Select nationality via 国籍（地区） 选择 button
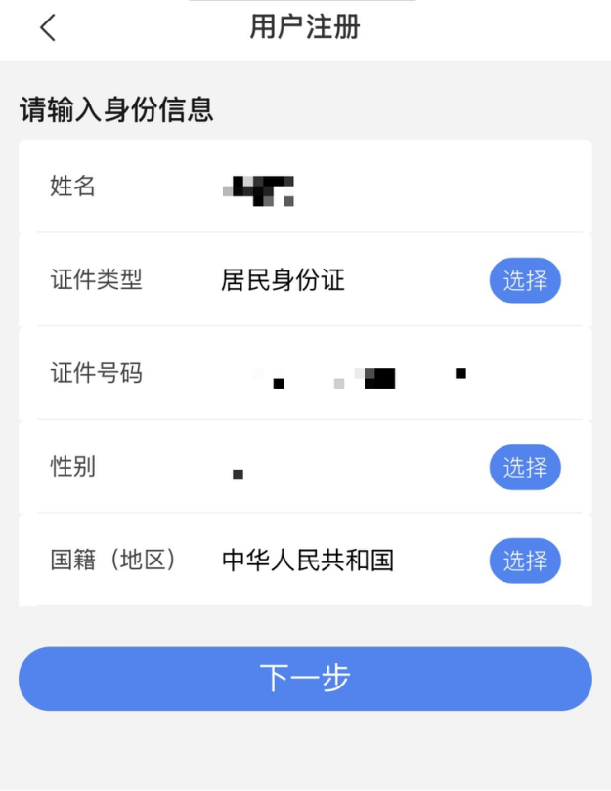611x791 pixels. click(x=524, y=561)
